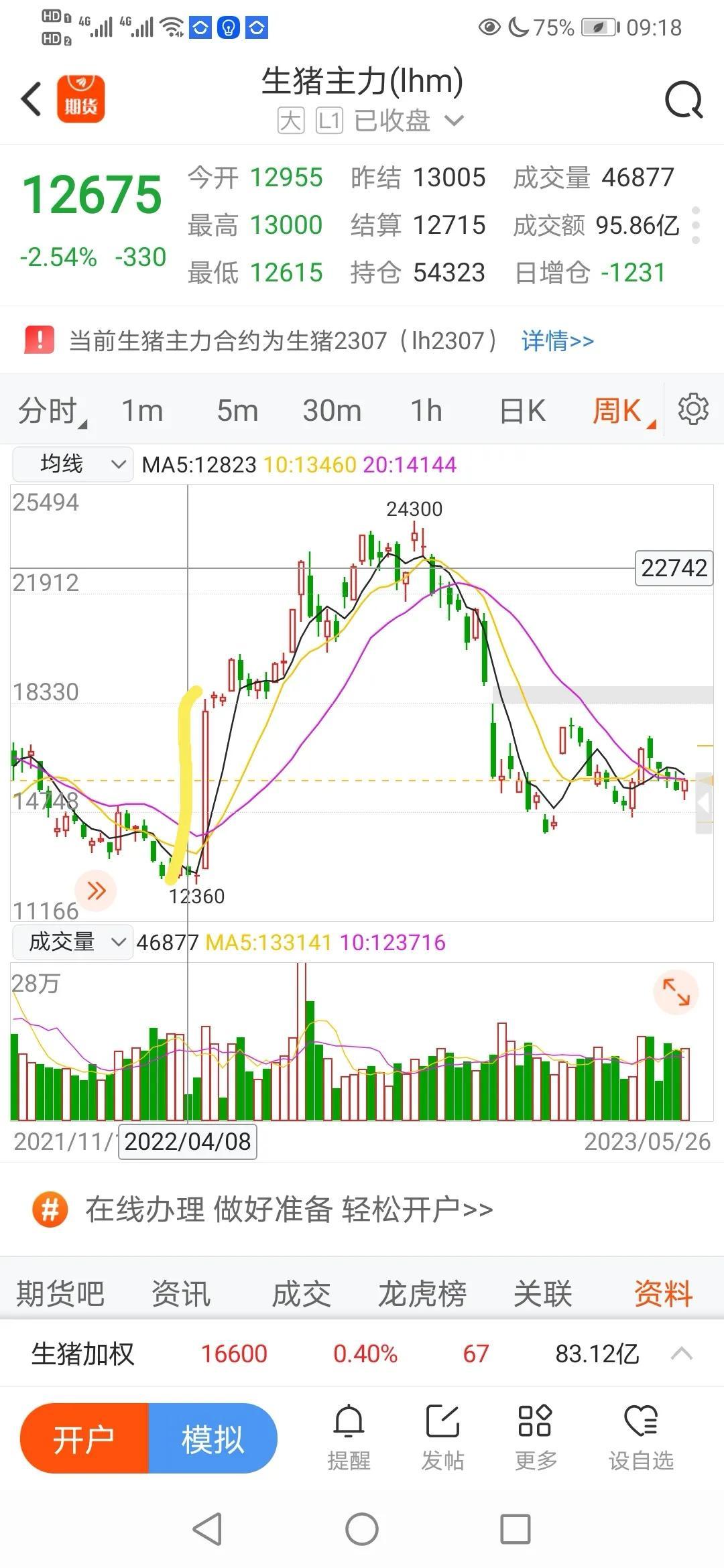Open the 在线办理 轻松开户 banner
The image size is (724, 1568).
288,1210
